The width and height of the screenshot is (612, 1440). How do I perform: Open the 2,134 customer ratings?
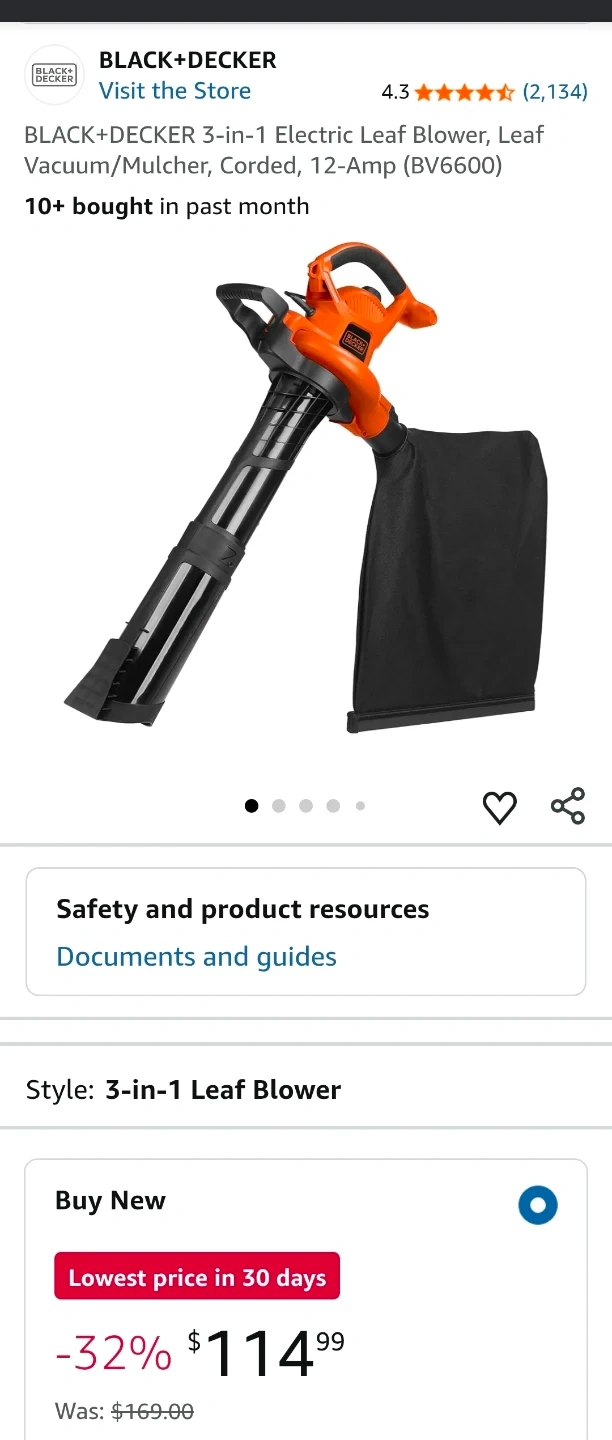point(555,92)
